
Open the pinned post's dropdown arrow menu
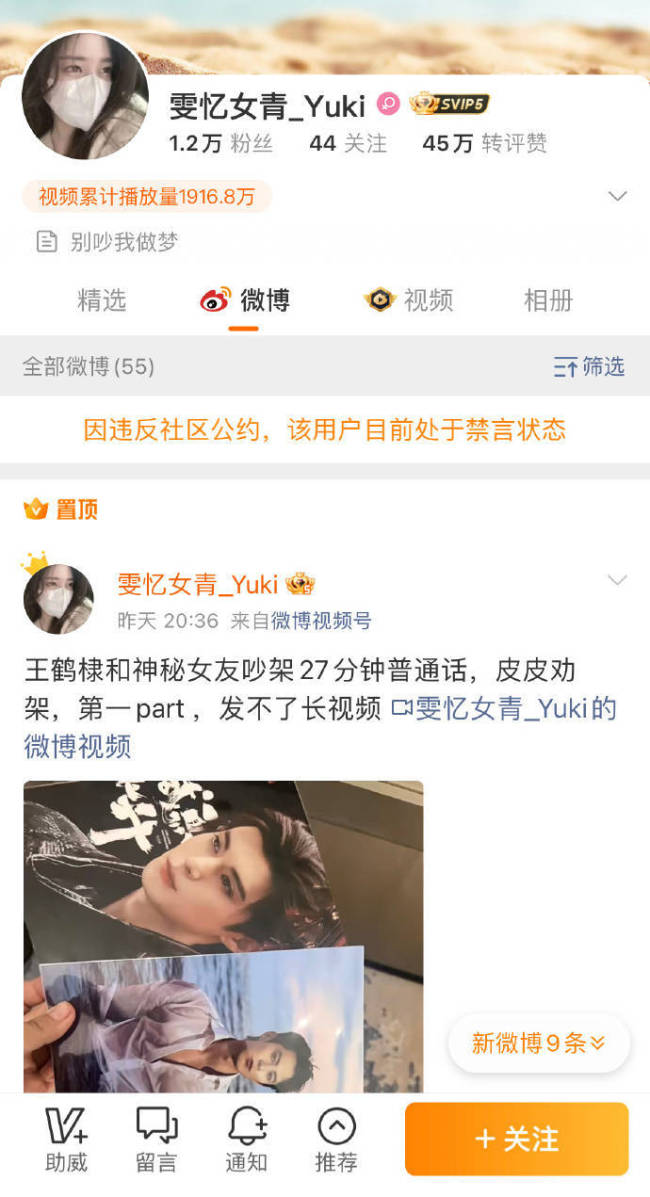(618, 580)
